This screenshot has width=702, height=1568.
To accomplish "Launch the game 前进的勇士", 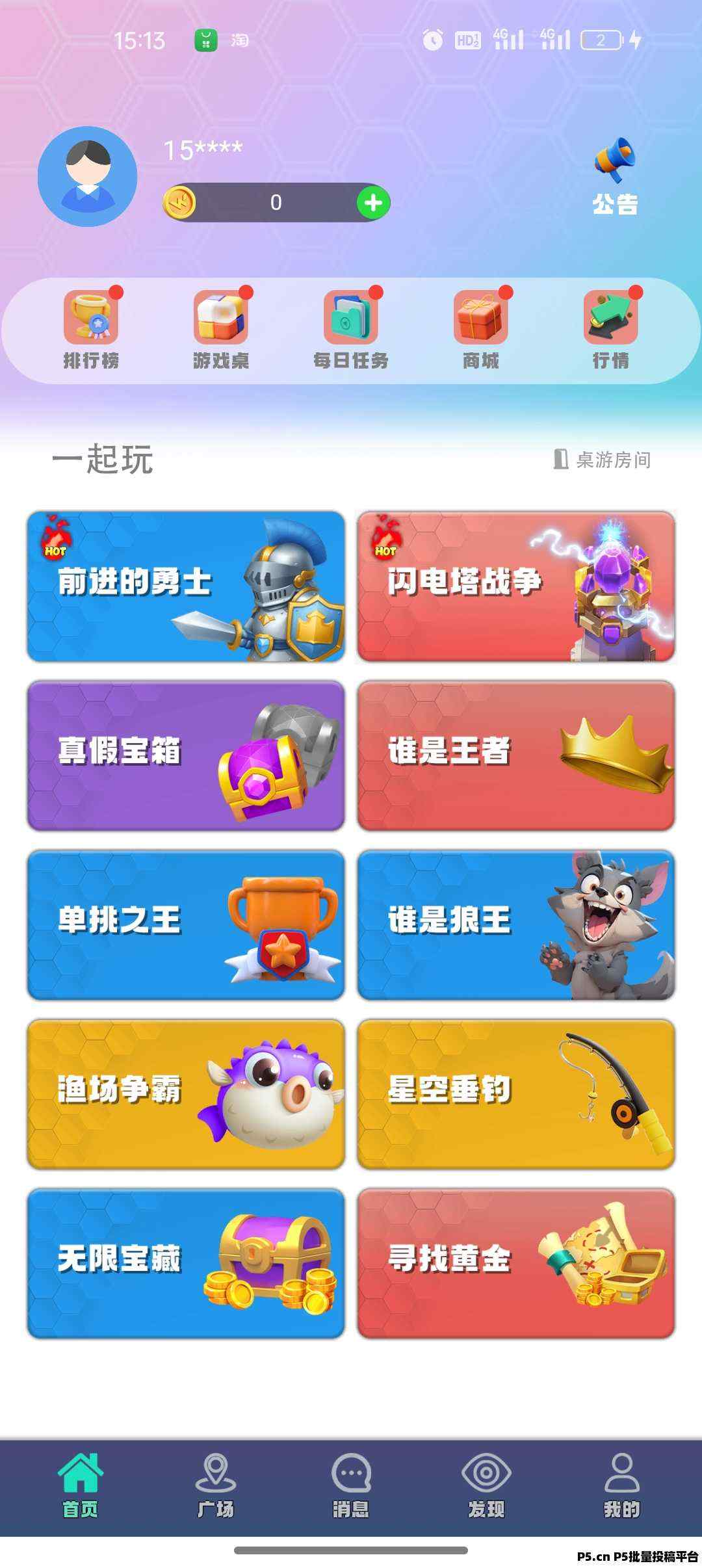I will coord(186,586).
